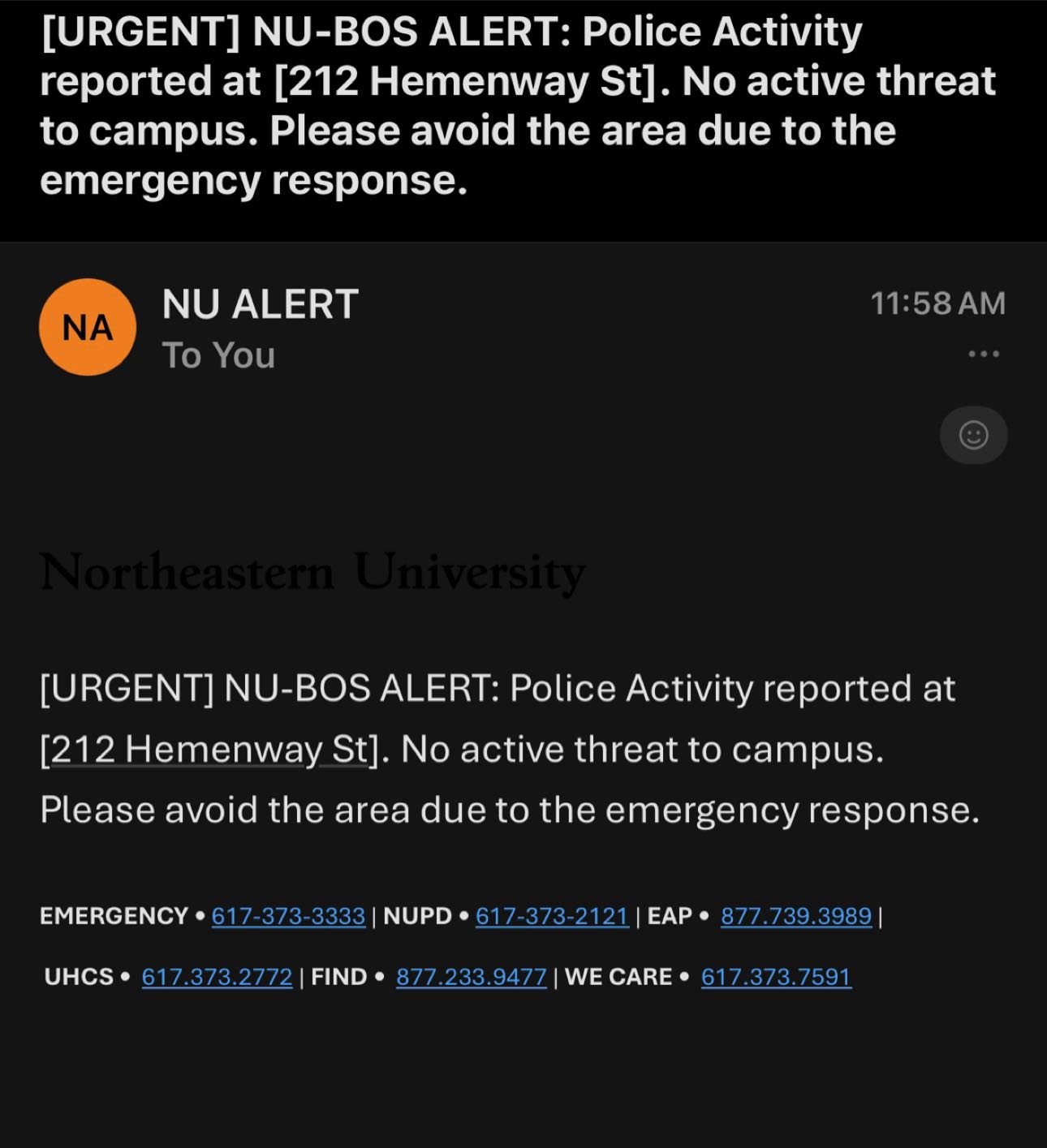Dial NUPD at 617-373-2121

point(552,916)
